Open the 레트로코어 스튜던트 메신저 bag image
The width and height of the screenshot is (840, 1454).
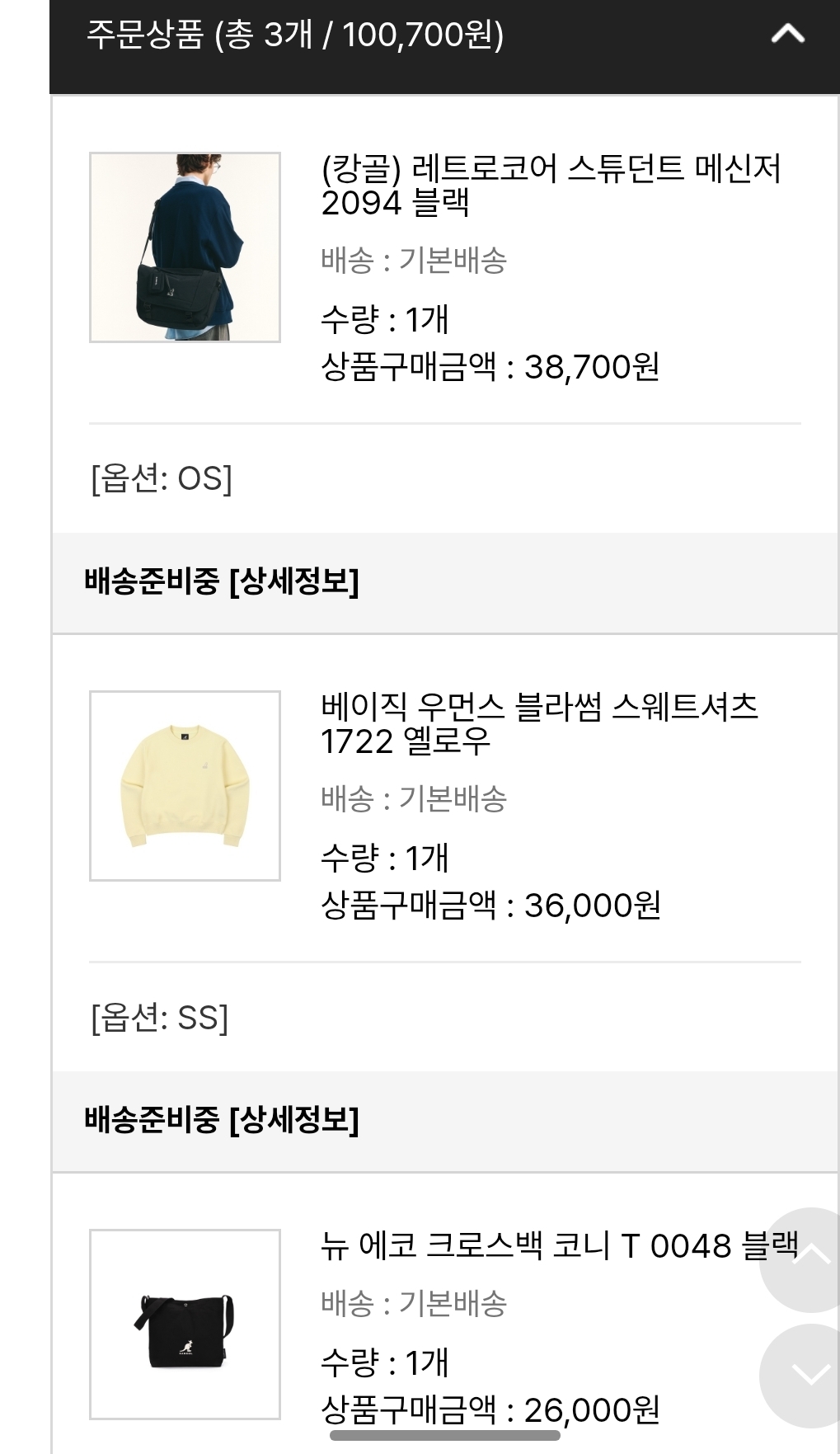coord(185,247)
